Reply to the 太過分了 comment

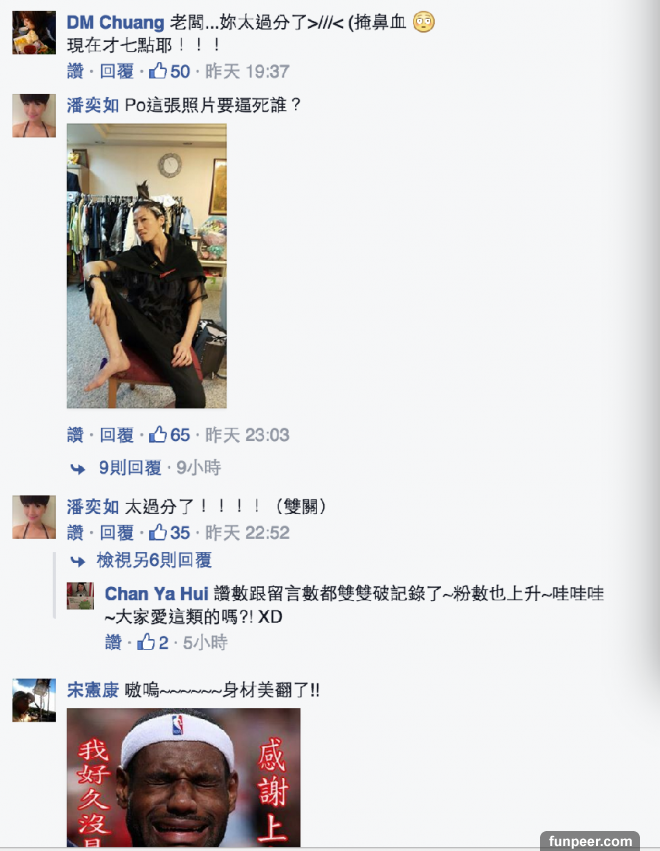[x=117, y=533]
